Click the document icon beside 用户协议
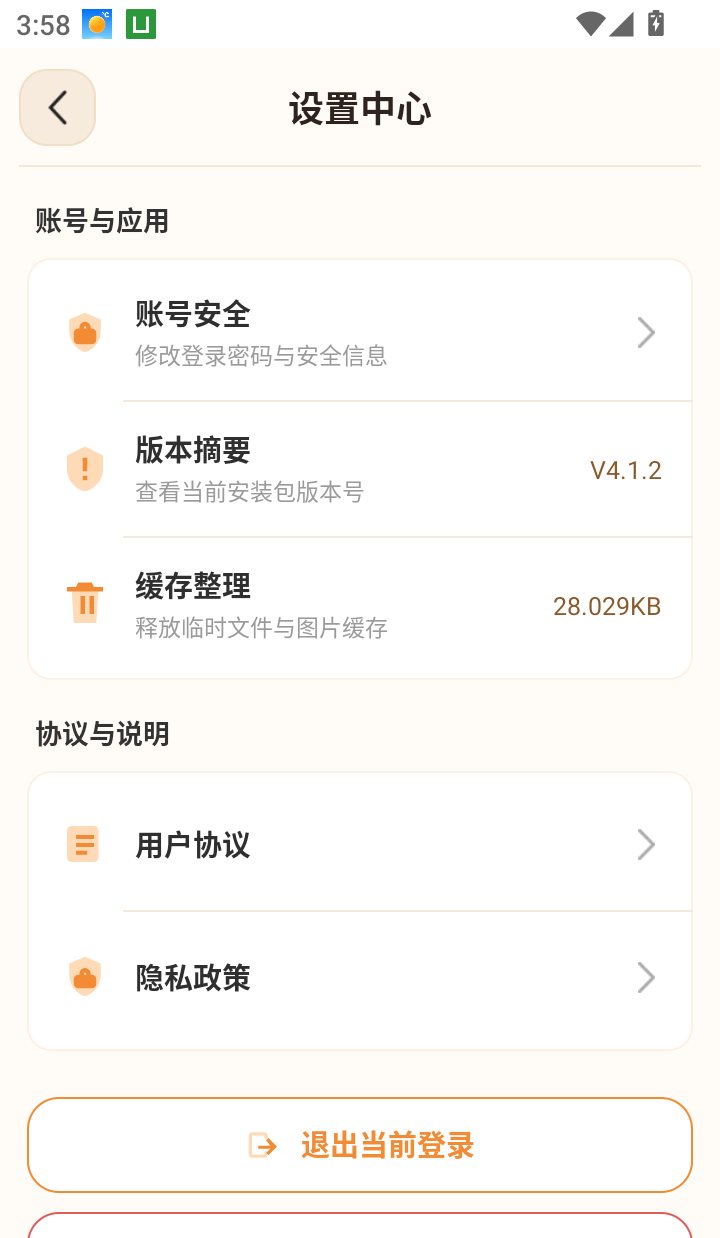The height and width of the screenshot is (1238, 720). tap(83, 844)
